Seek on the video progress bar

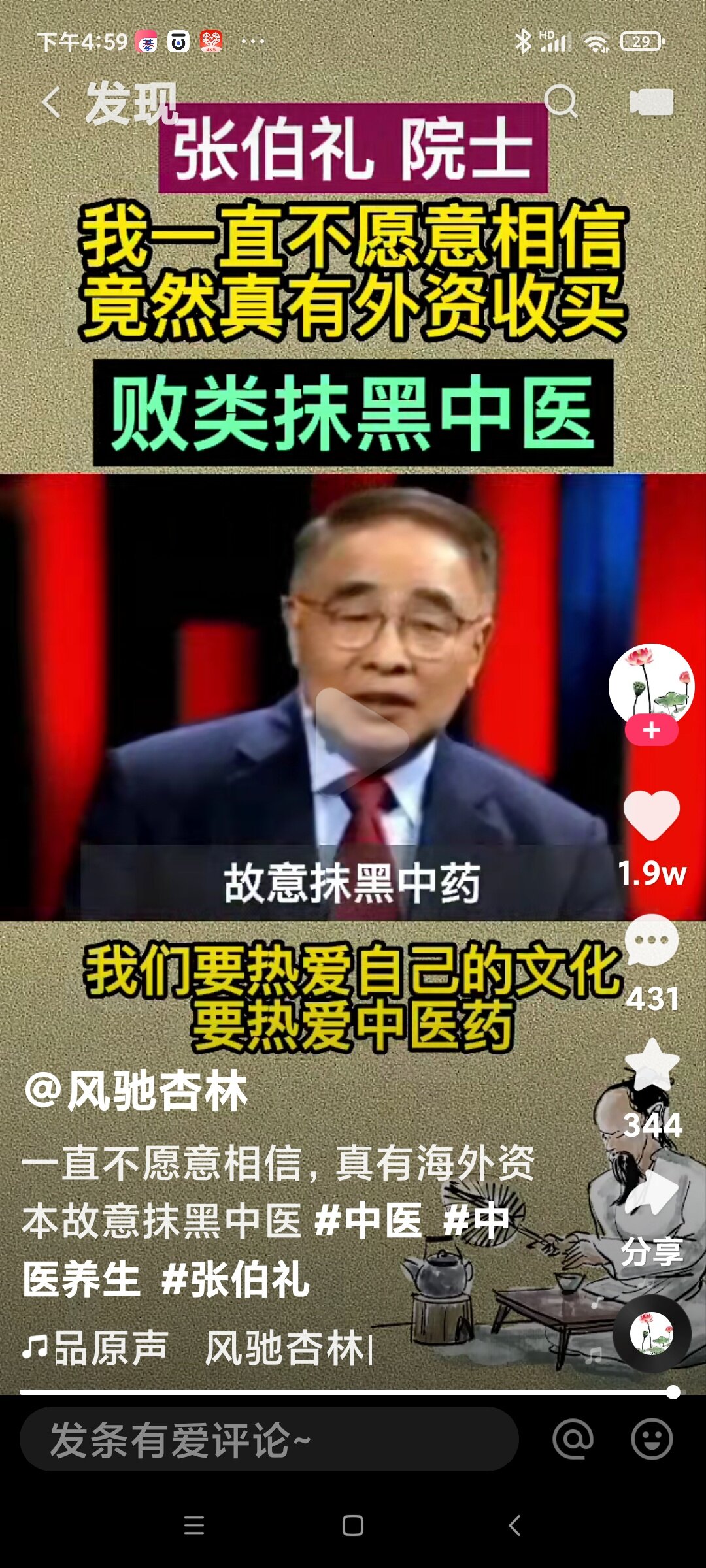point(346,1392)
